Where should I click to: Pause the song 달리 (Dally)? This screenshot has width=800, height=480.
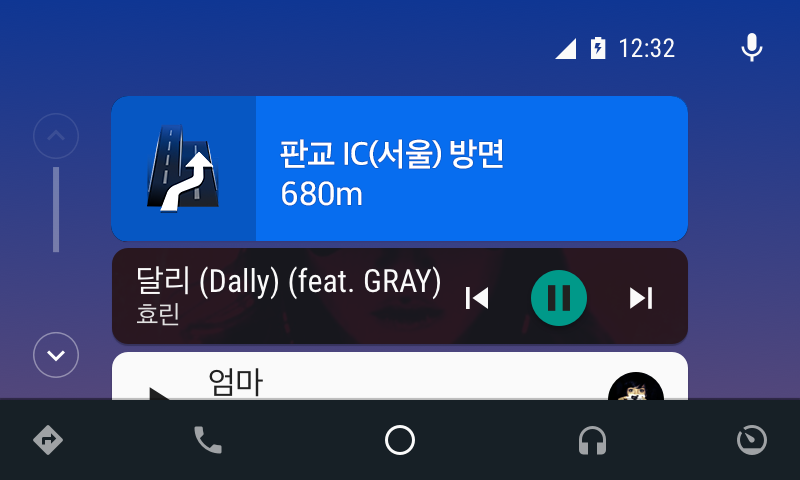559,298
